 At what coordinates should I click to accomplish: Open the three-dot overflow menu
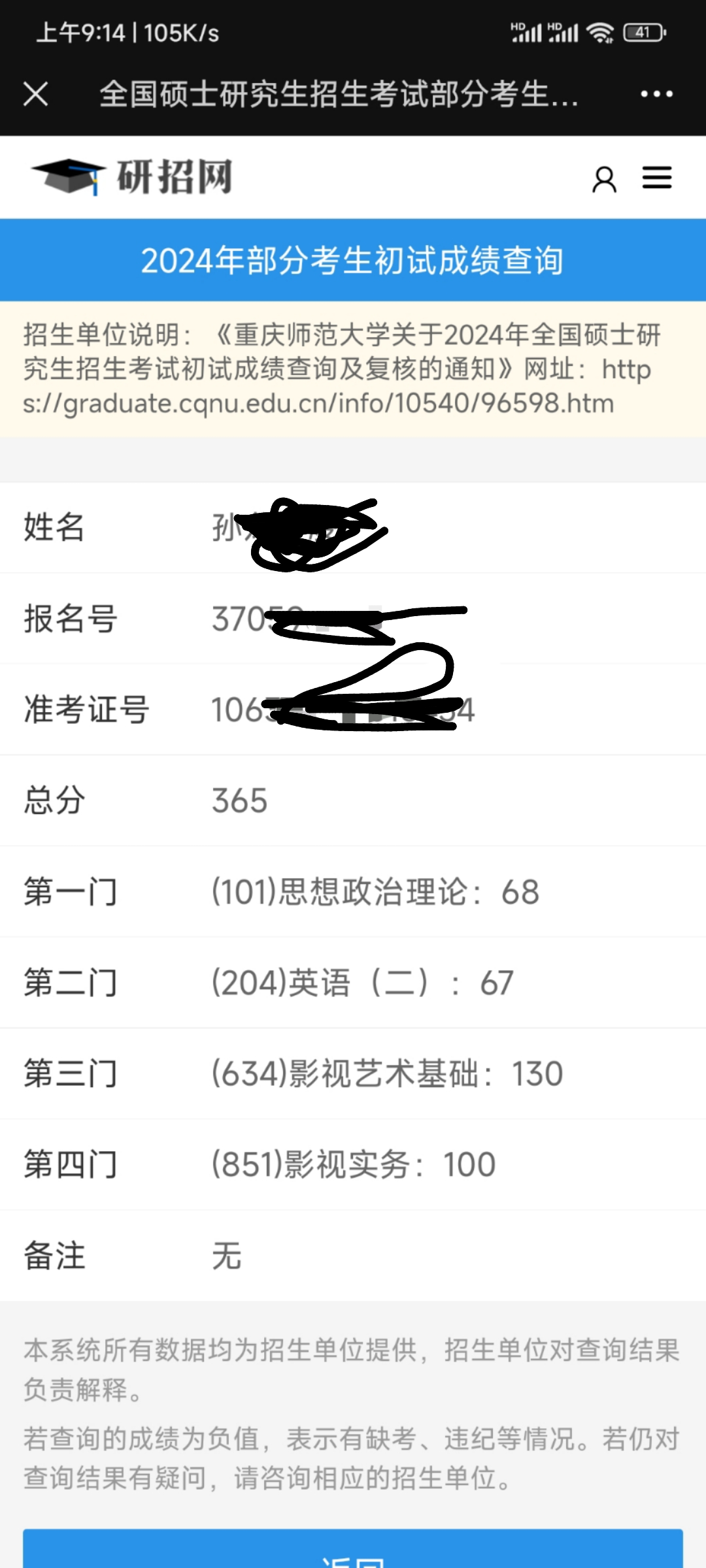pos(656,94)
